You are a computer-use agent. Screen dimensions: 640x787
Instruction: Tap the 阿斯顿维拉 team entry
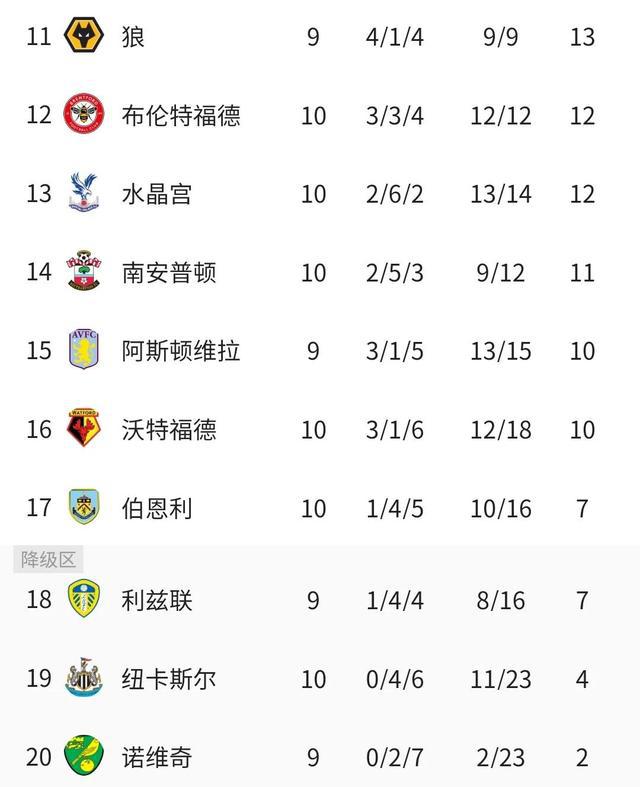pos(181,351)
